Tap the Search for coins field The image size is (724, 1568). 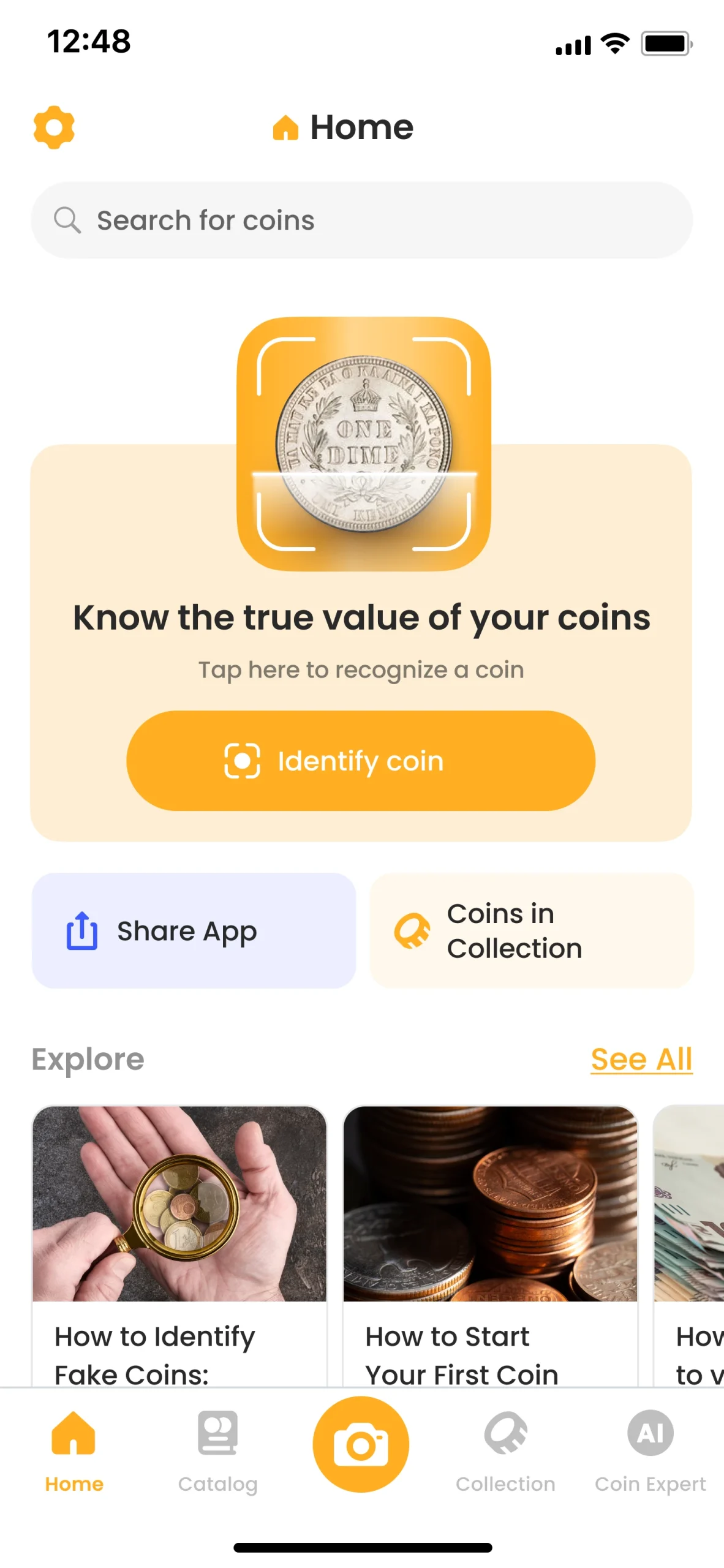point(361,220)
